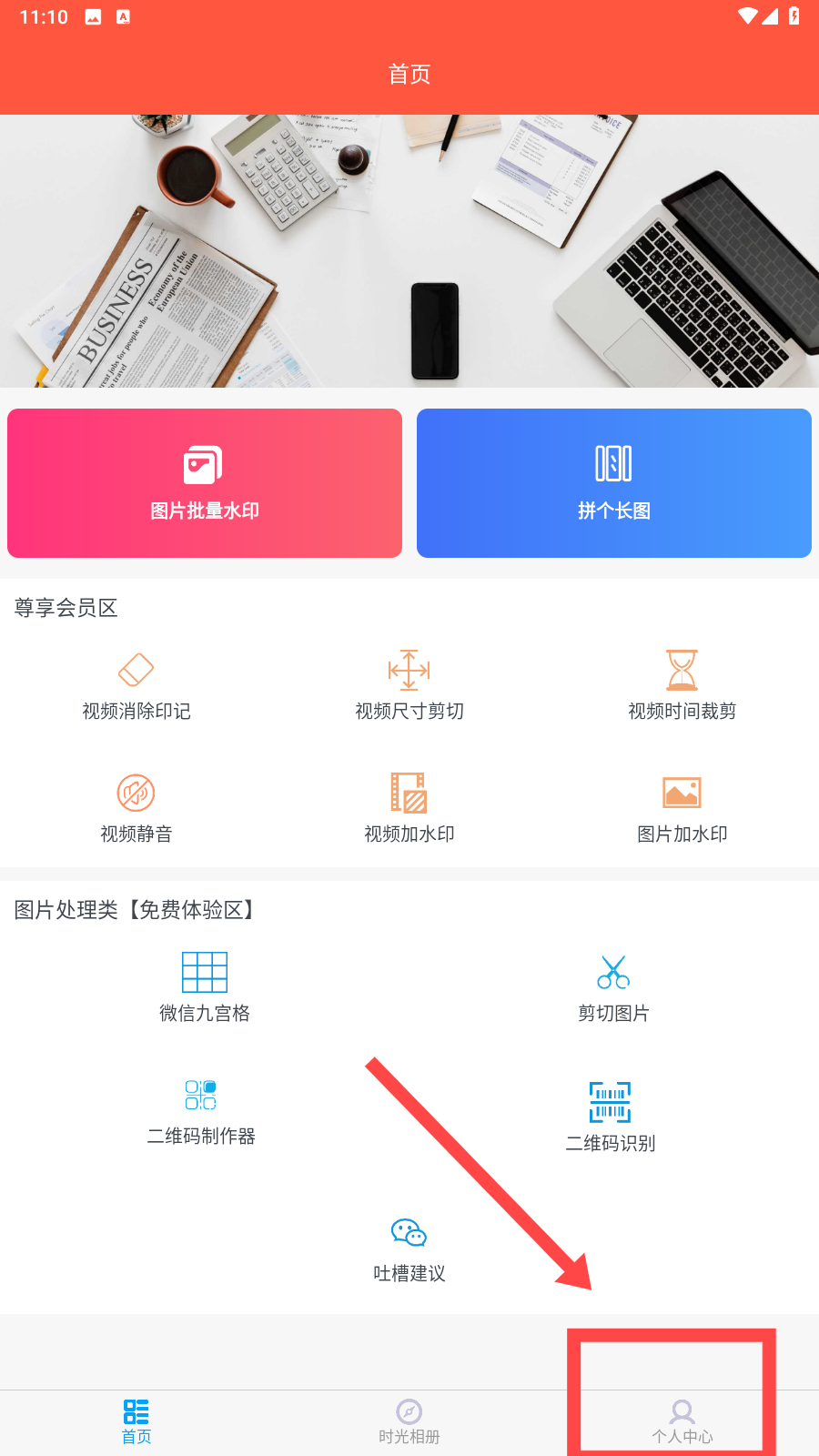Open 视频时间裁剪 time trimming tool

click(x=682, y=686)
